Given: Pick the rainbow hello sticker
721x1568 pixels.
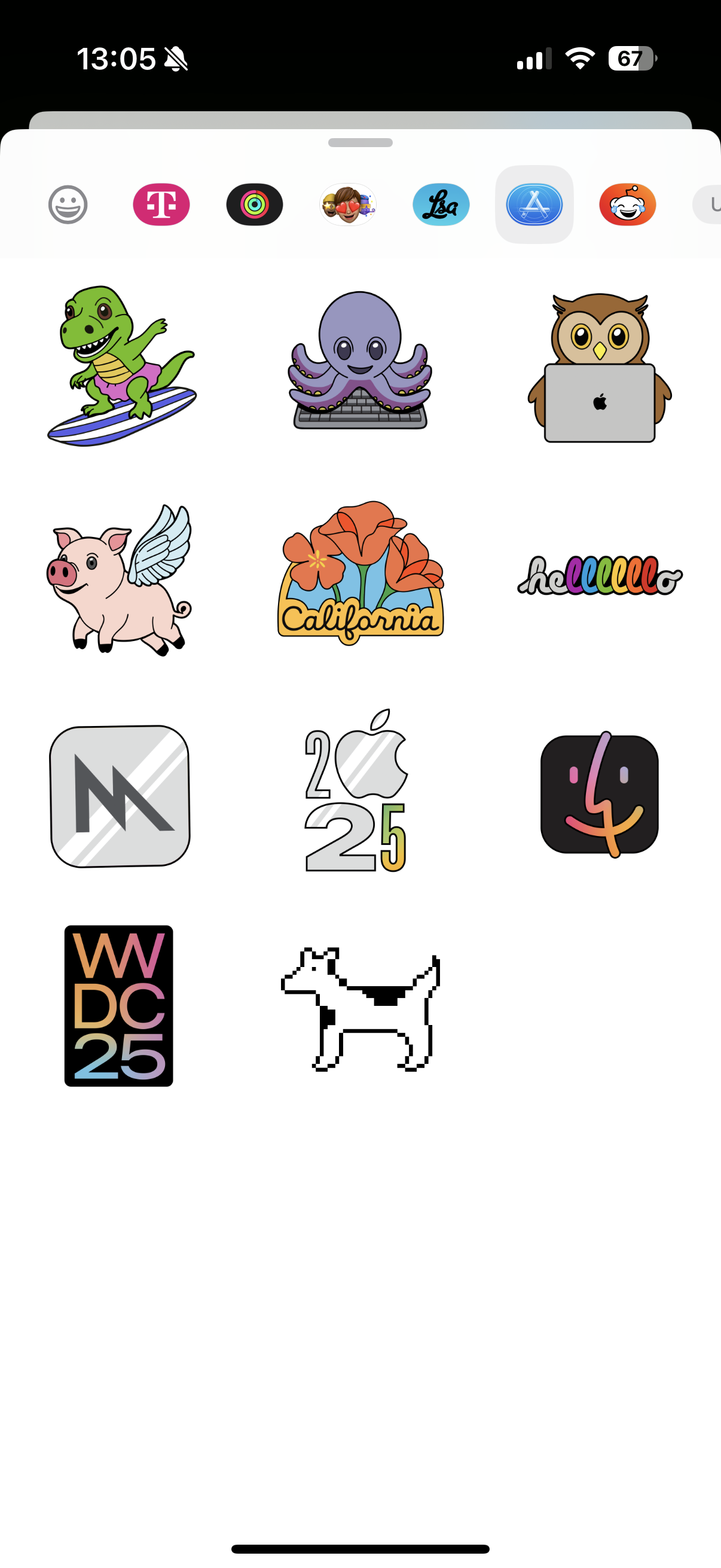Looking at the screenshot, I should 600,576.
